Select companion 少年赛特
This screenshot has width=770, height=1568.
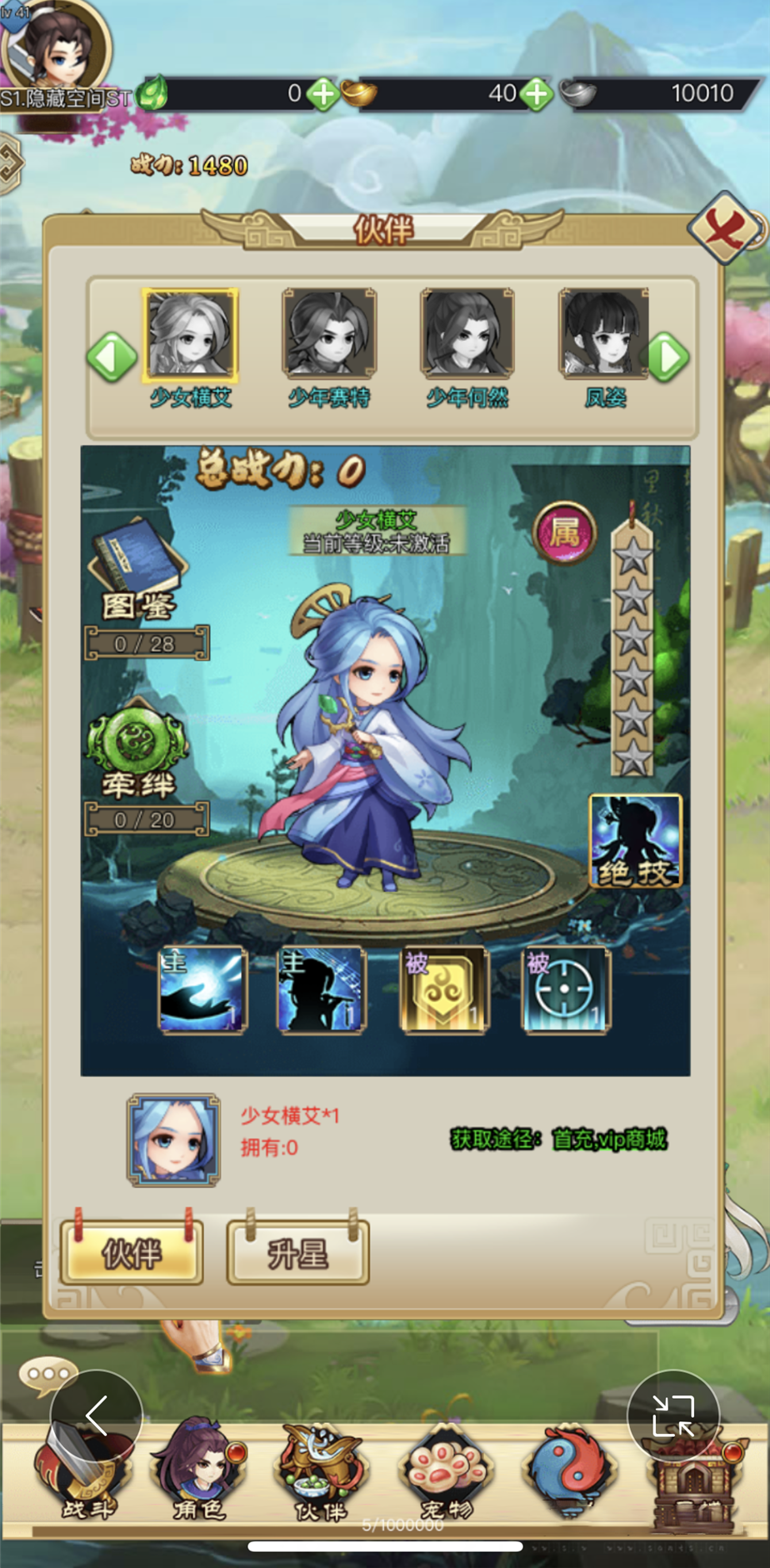[328, 333]
